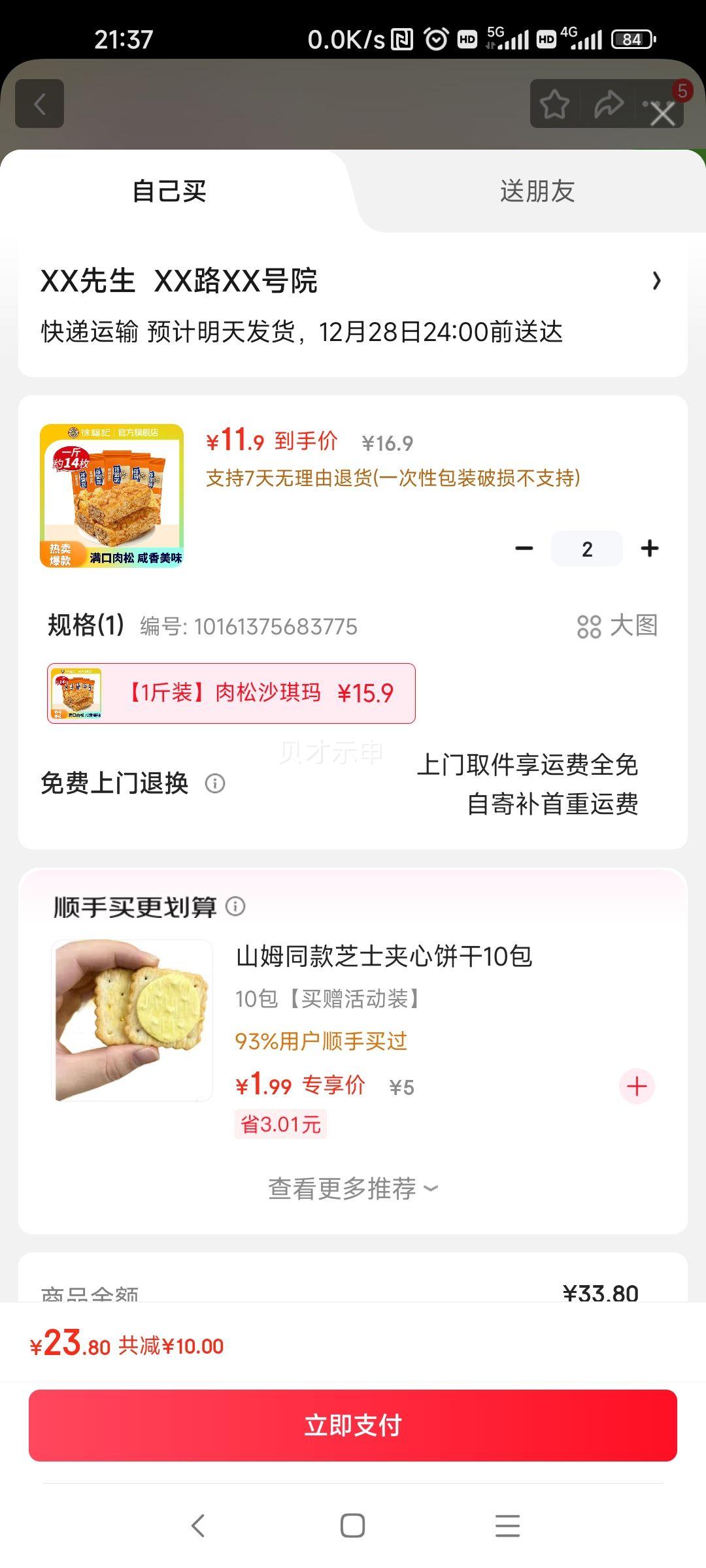Select the 【1斤装】肉松沙琪玛 spec option
Image resolution: width=706 pixels, height=1568 pixels.
(232, 694)
